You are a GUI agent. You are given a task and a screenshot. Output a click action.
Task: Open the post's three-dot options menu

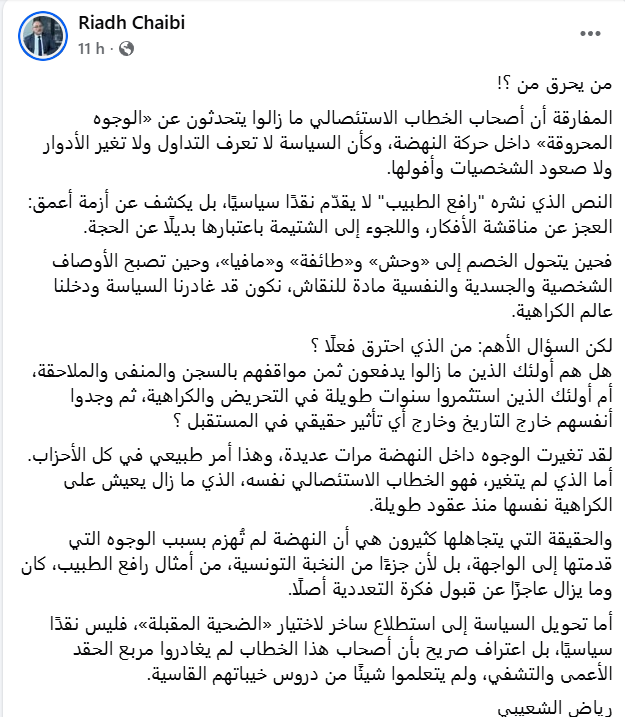click(x=590, y=33)
